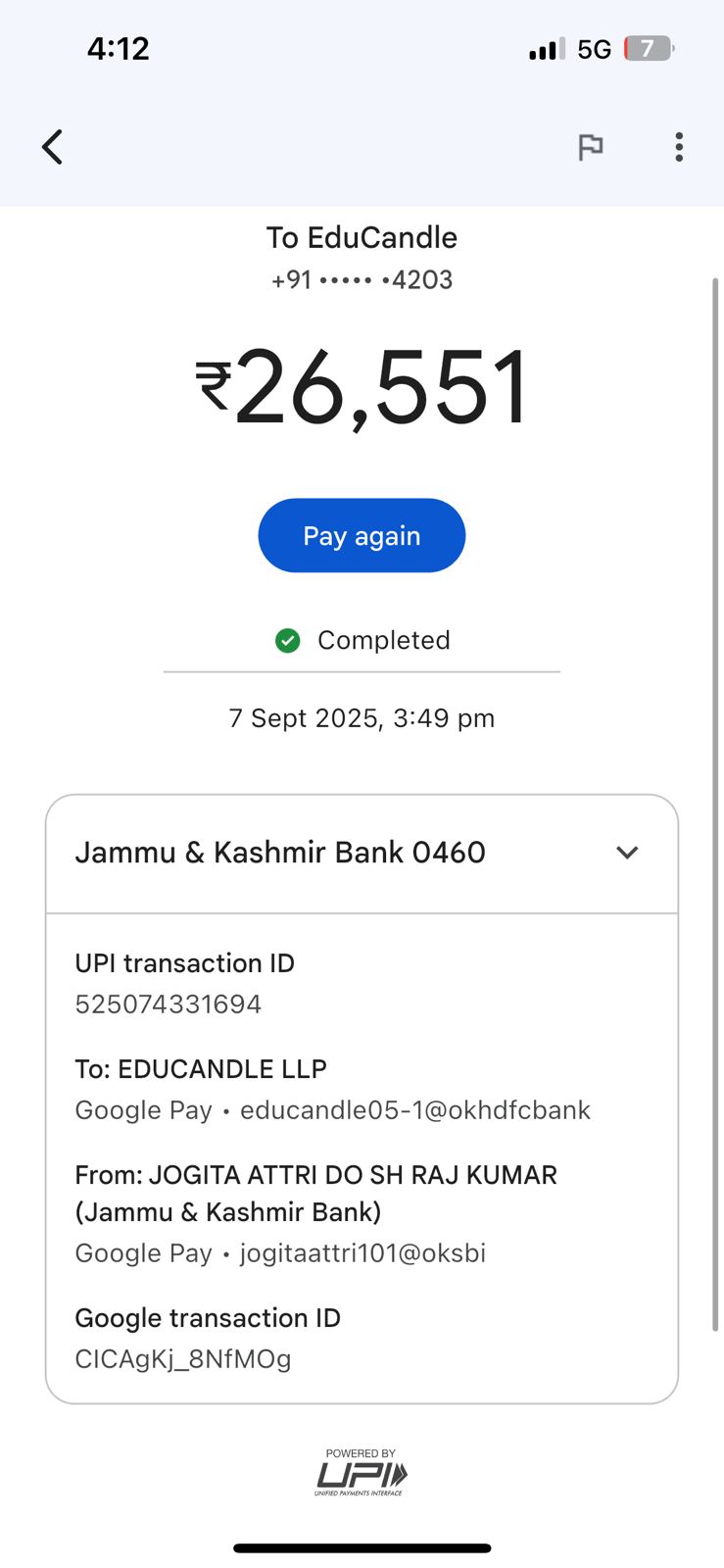Collapse the Jammu & Kashmir Bank 0460 details

click(627, 853)
